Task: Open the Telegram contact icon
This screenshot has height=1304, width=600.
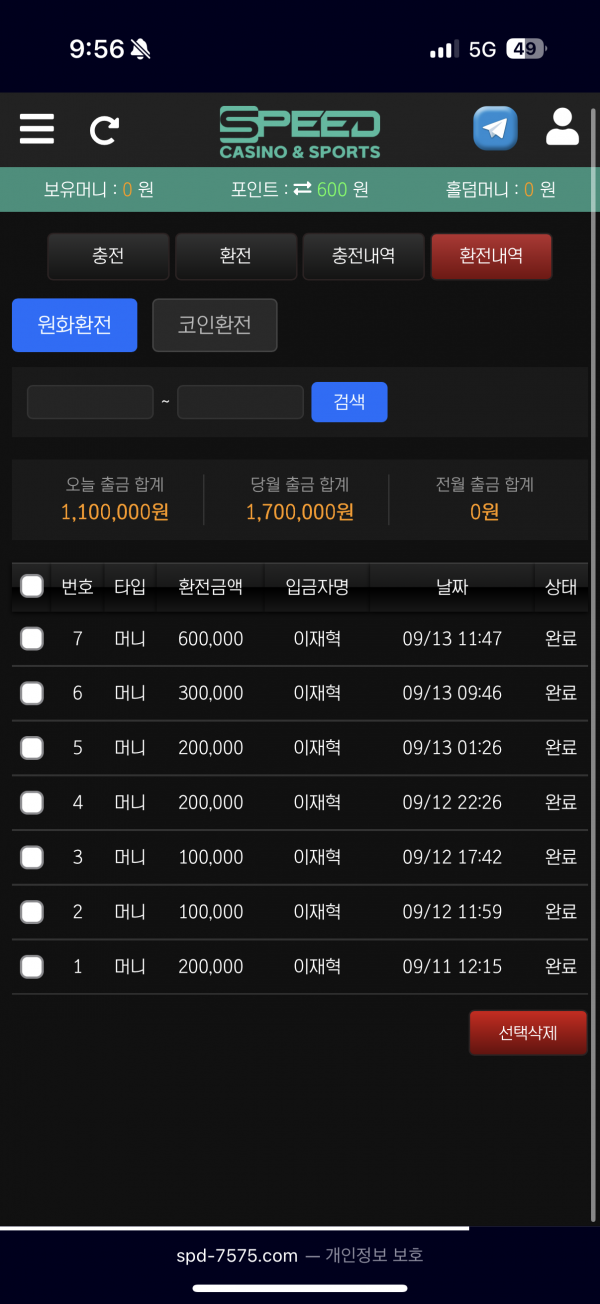Action: [x=495, y=129]
